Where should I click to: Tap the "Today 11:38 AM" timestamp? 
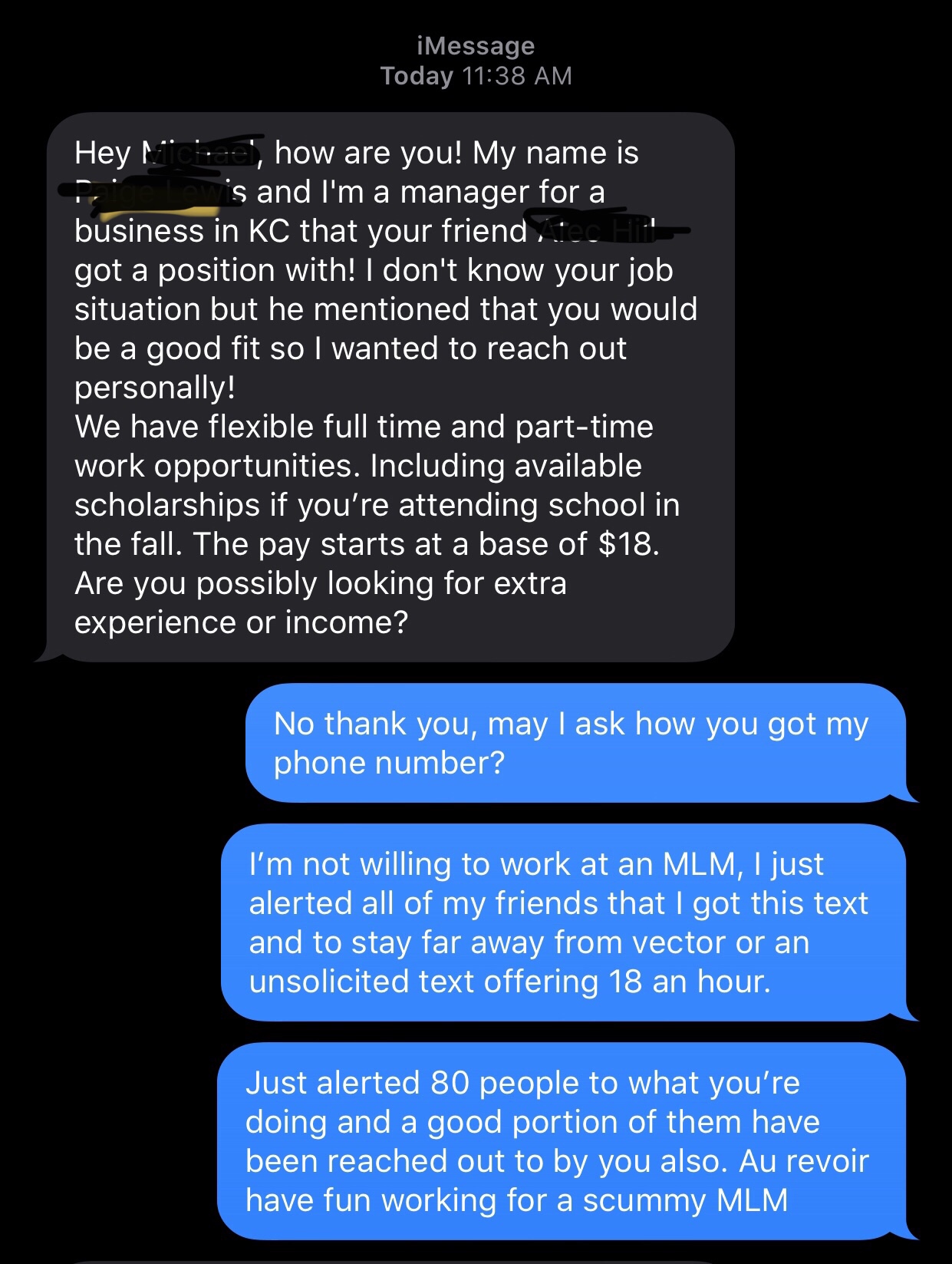pyautogui.click(x=475, y=75)
